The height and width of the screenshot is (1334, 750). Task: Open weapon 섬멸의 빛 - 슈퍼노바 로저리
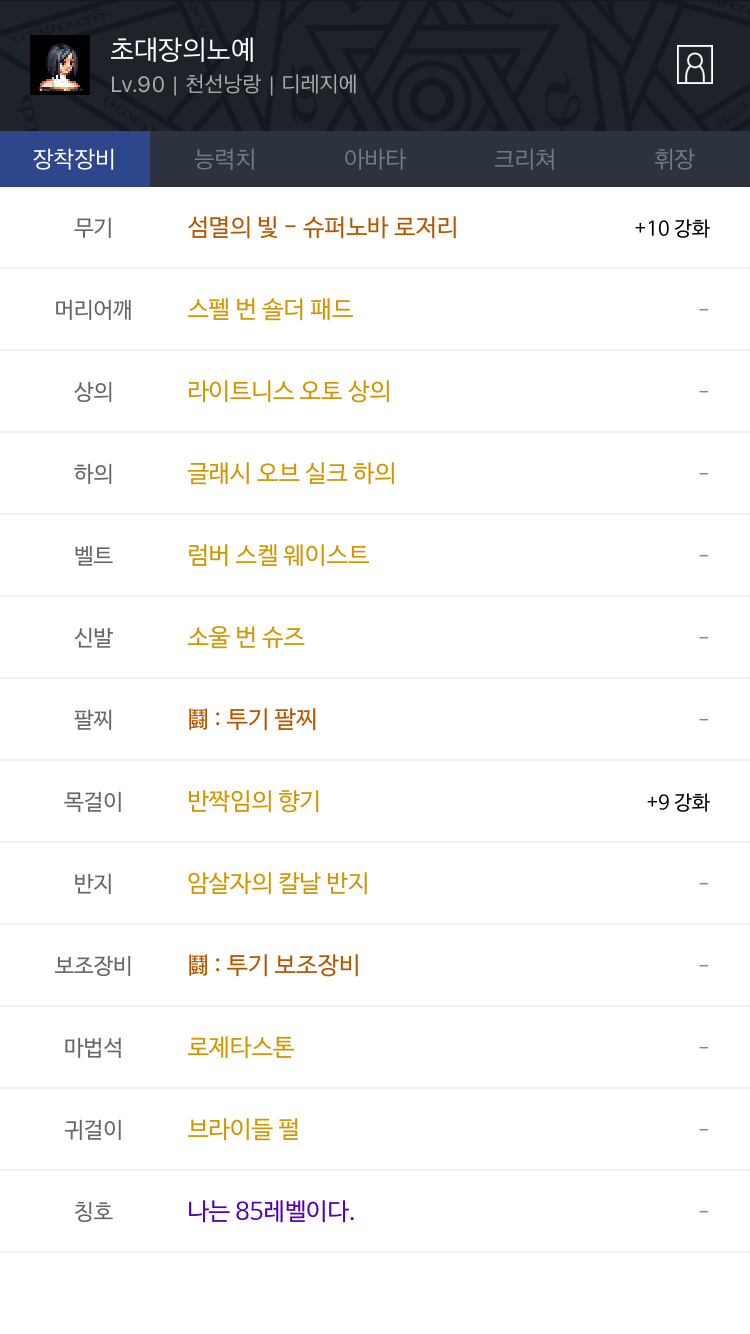point(322,227)
